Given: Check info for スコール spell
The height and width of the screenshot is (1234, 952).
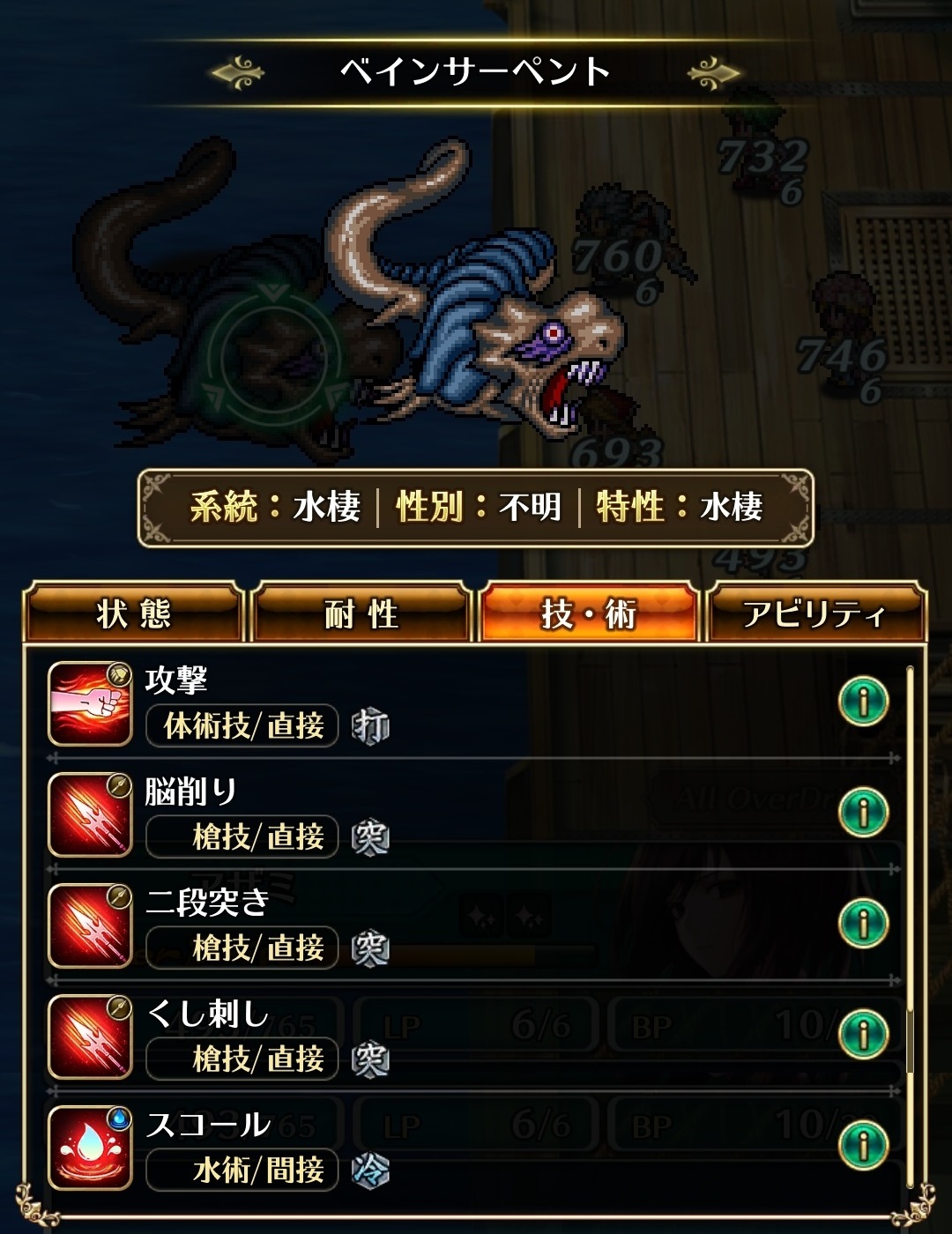Looking at the screenshot, I should click(863, 1146).
